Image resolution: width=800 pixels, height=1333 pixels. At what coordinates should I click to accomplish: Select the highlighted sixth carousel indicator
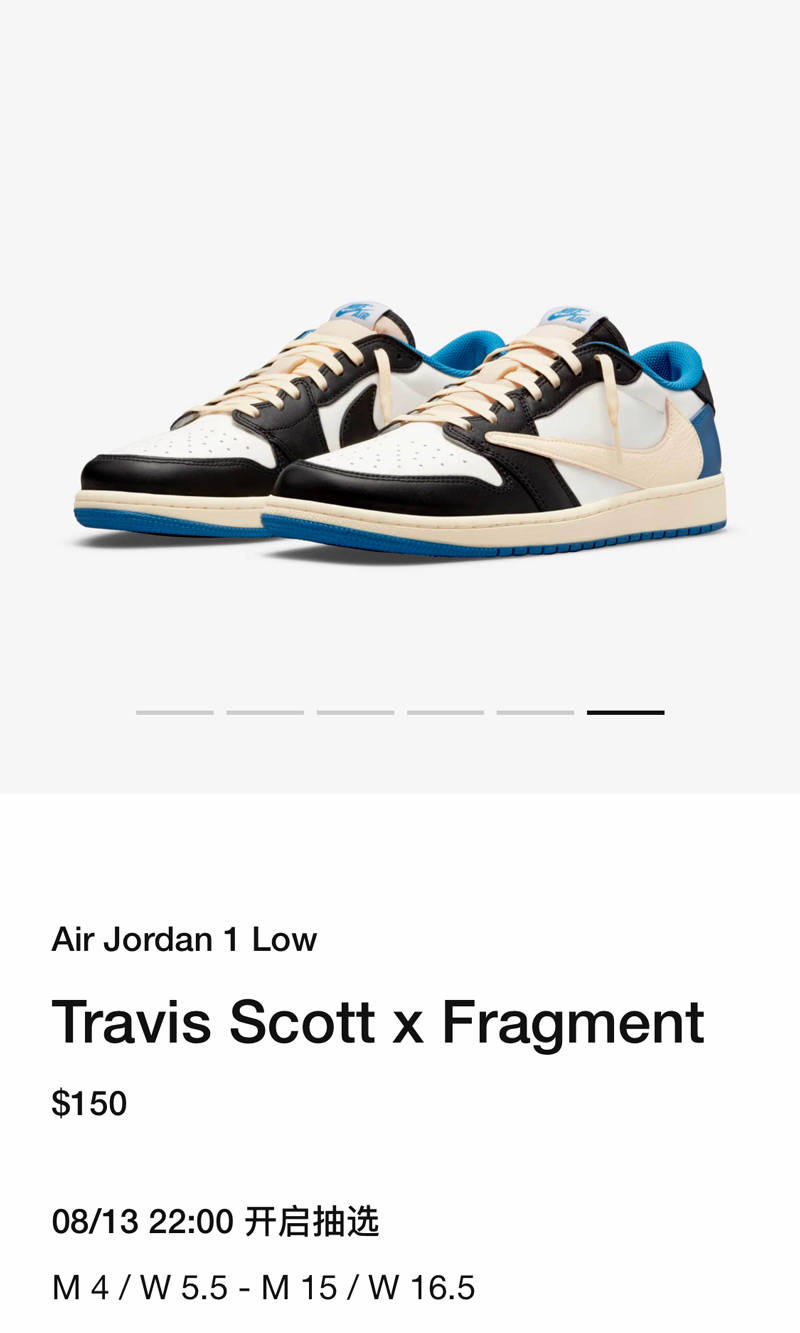point(626,712)
